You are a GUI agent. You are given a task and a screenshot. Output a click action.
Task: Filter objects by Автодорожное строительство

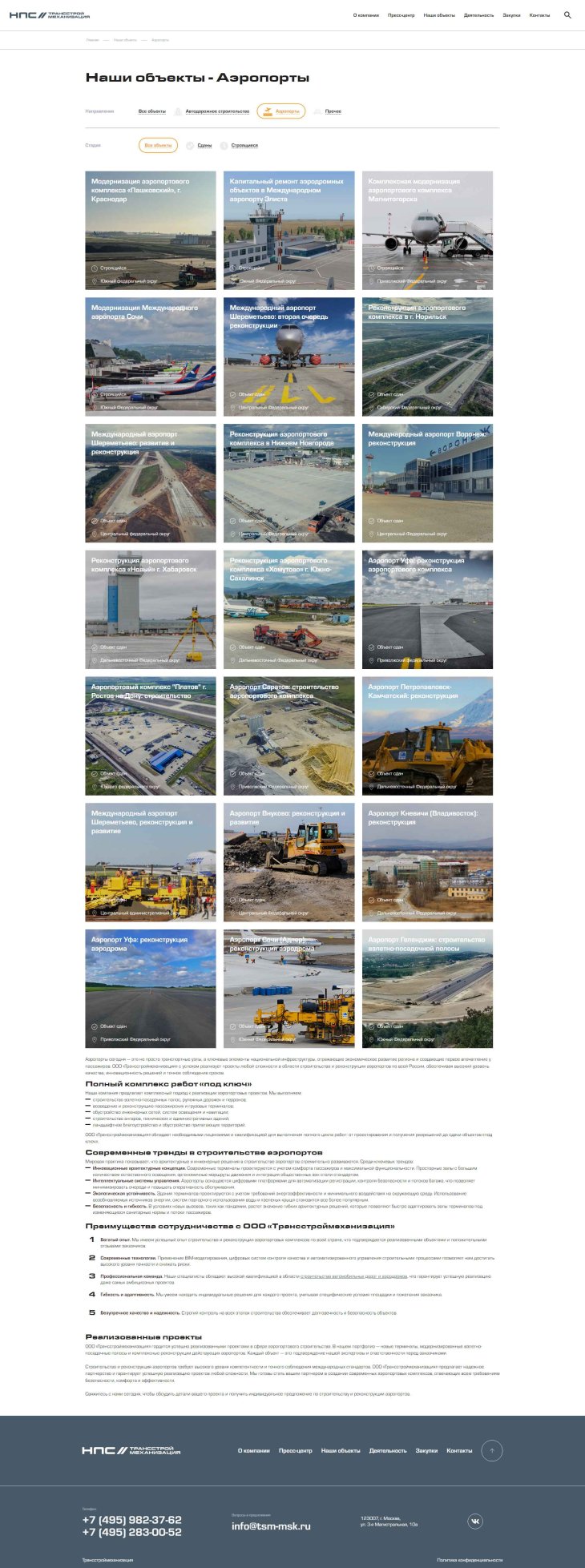click(217, 111)
